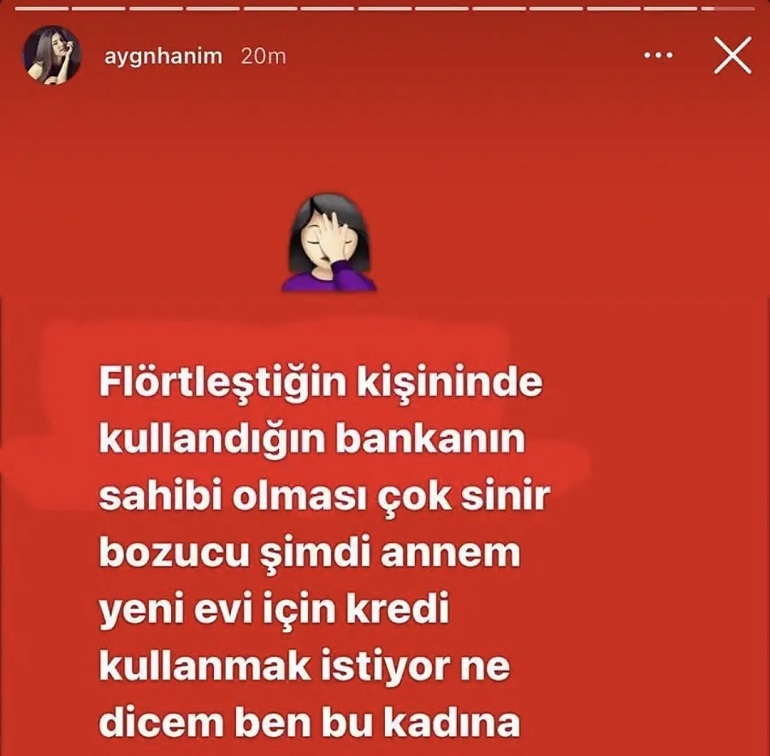Close the story viewer
The width and height of the screenshot is (770, 756).
coord(732,56)
